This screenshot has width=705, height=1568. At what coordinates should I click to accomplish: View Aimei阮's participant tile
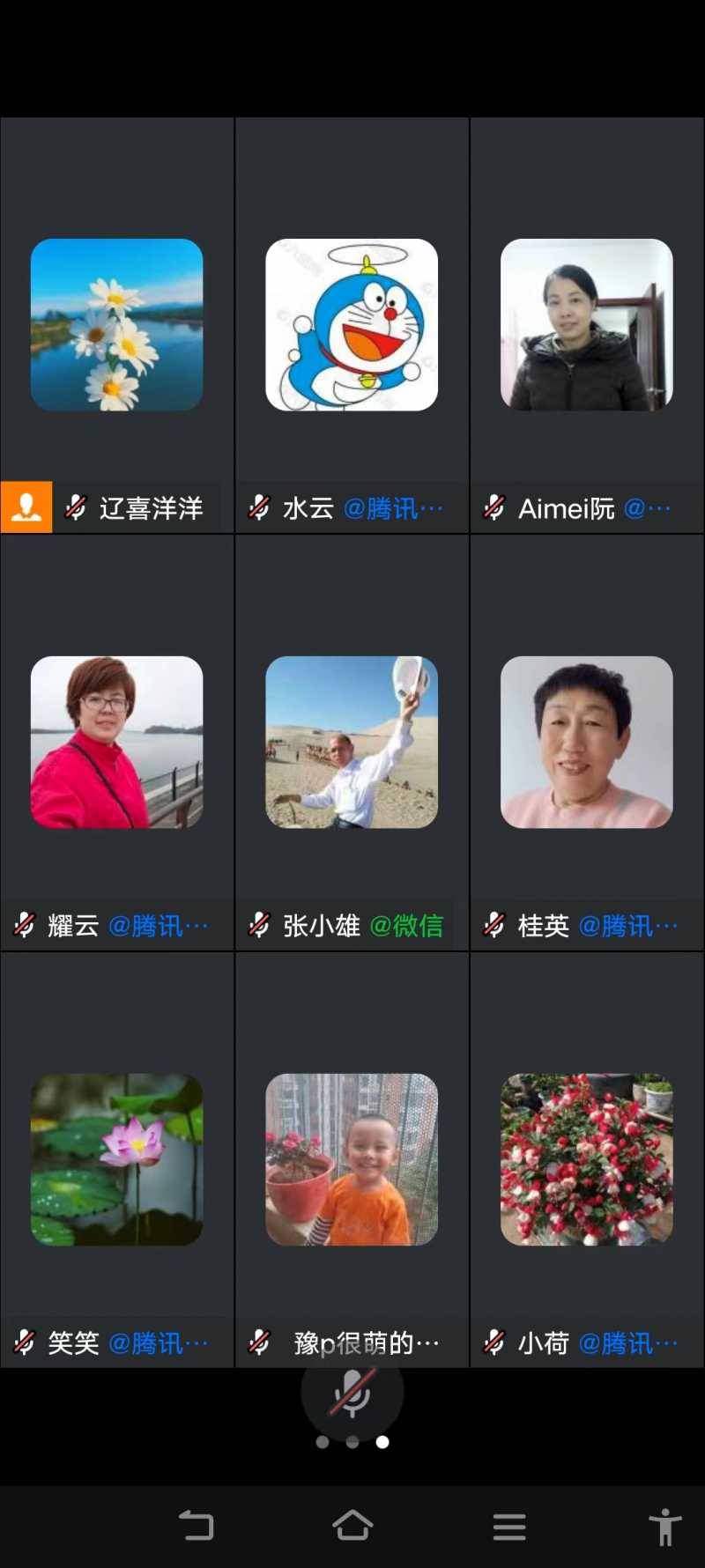[x=587, y=325]
